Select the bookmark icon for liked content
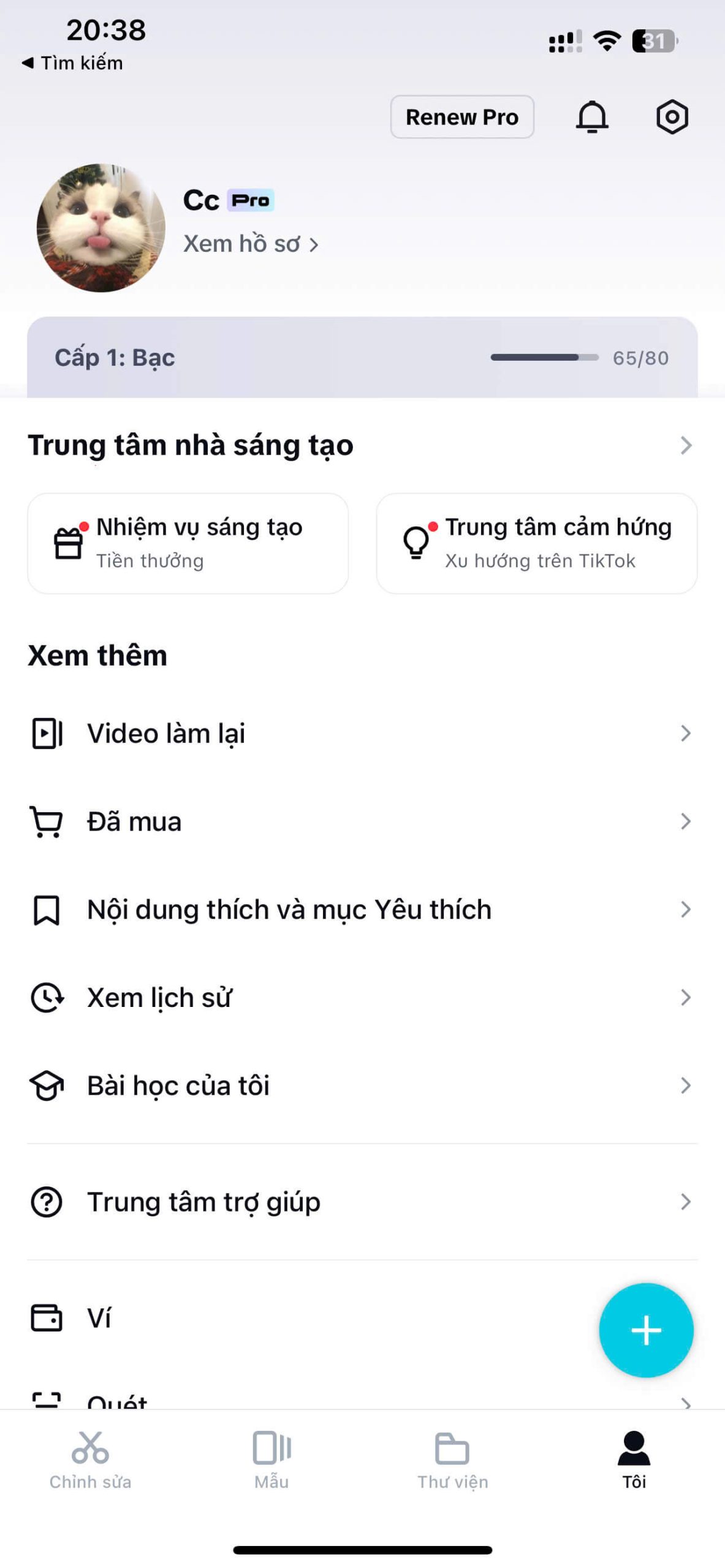The height and width of the screenshot is (1568, 725). pyautogui.click(x=46, y=910)
